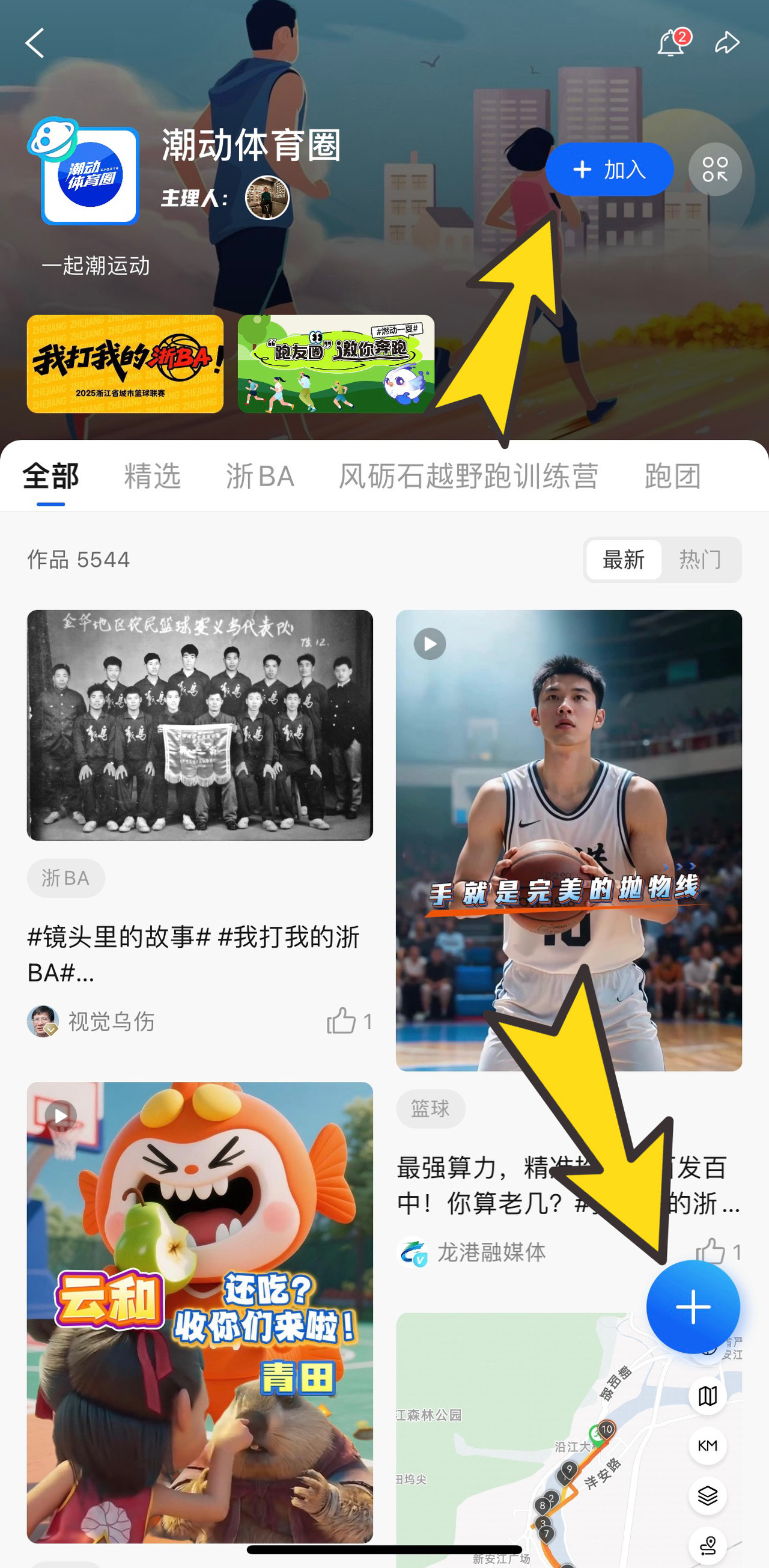This screenshot has height=1568, width=769.
Task: Go back using the top-left arrow
Action: pyautogui.click(x=35, y=43)
